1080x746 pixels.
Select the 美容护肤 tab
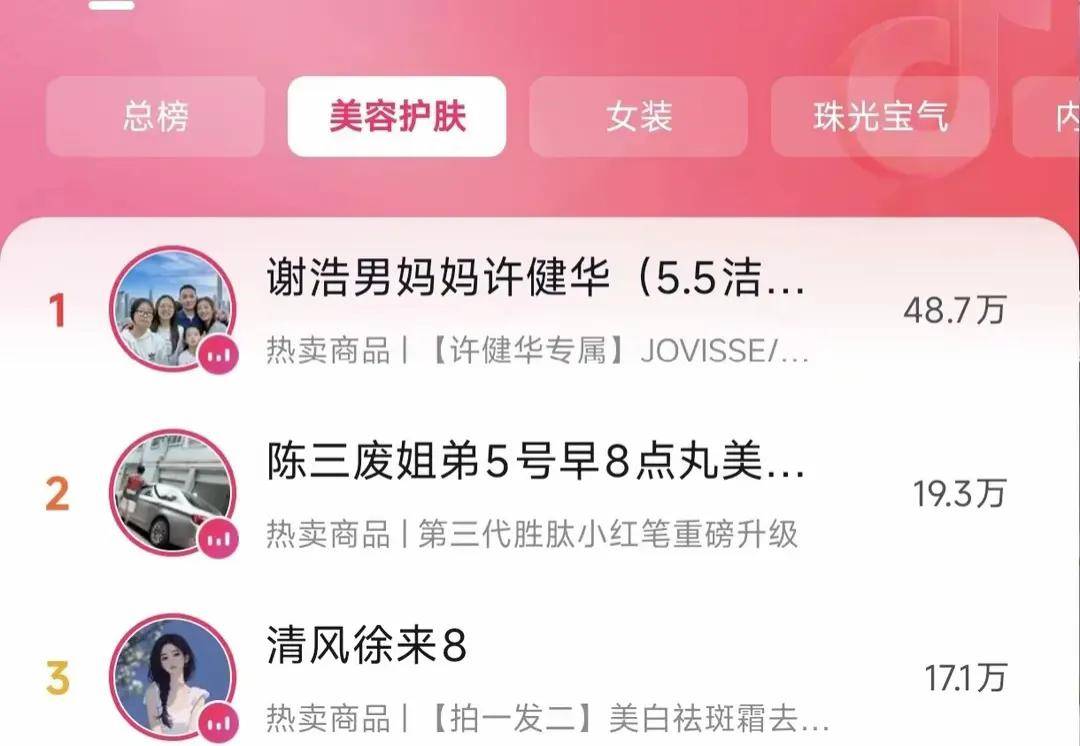click(397, 117)
